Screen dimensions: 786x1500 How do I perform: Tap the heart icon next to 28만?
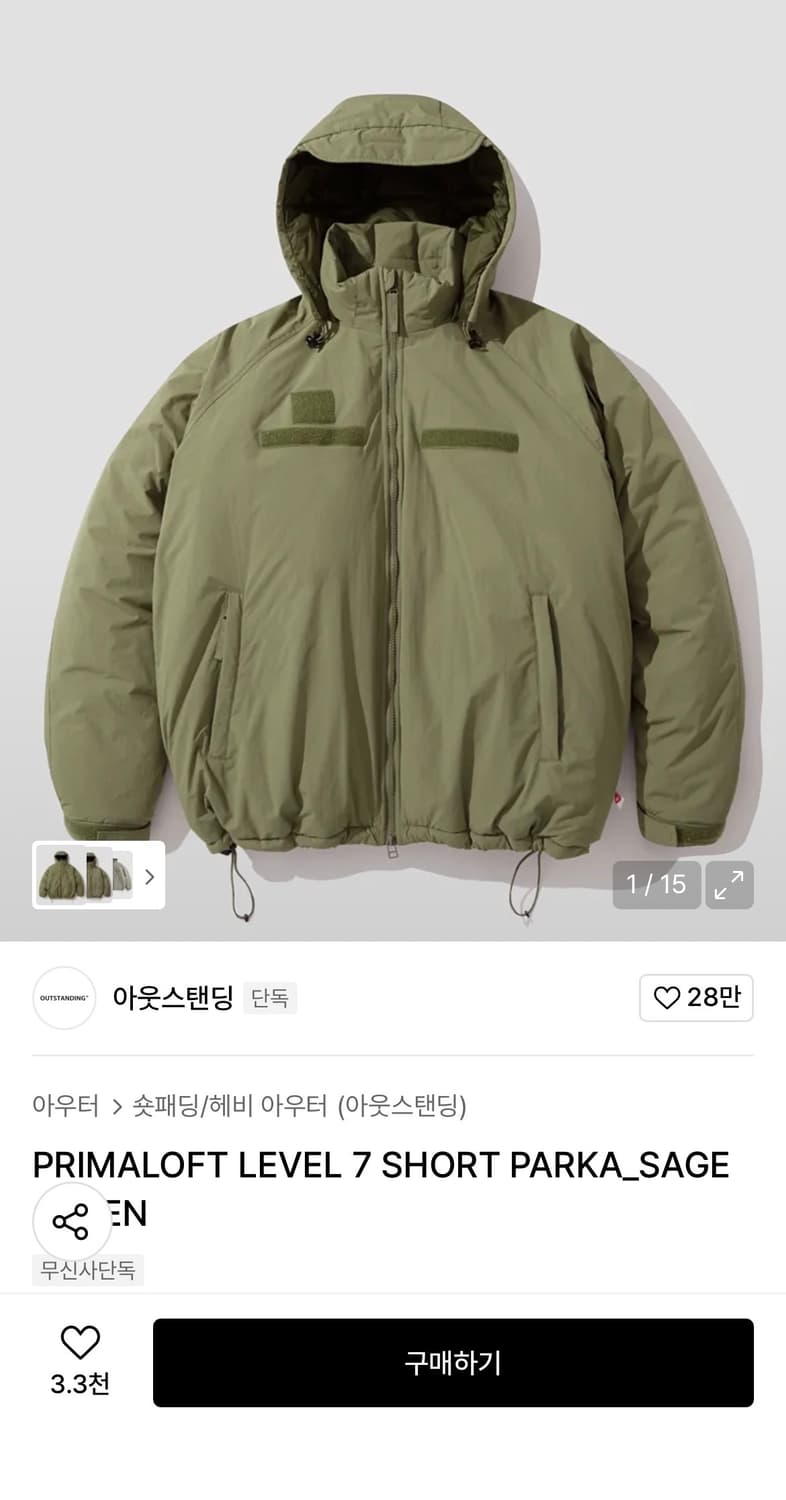pyautogui.click(x=668, y=997)
